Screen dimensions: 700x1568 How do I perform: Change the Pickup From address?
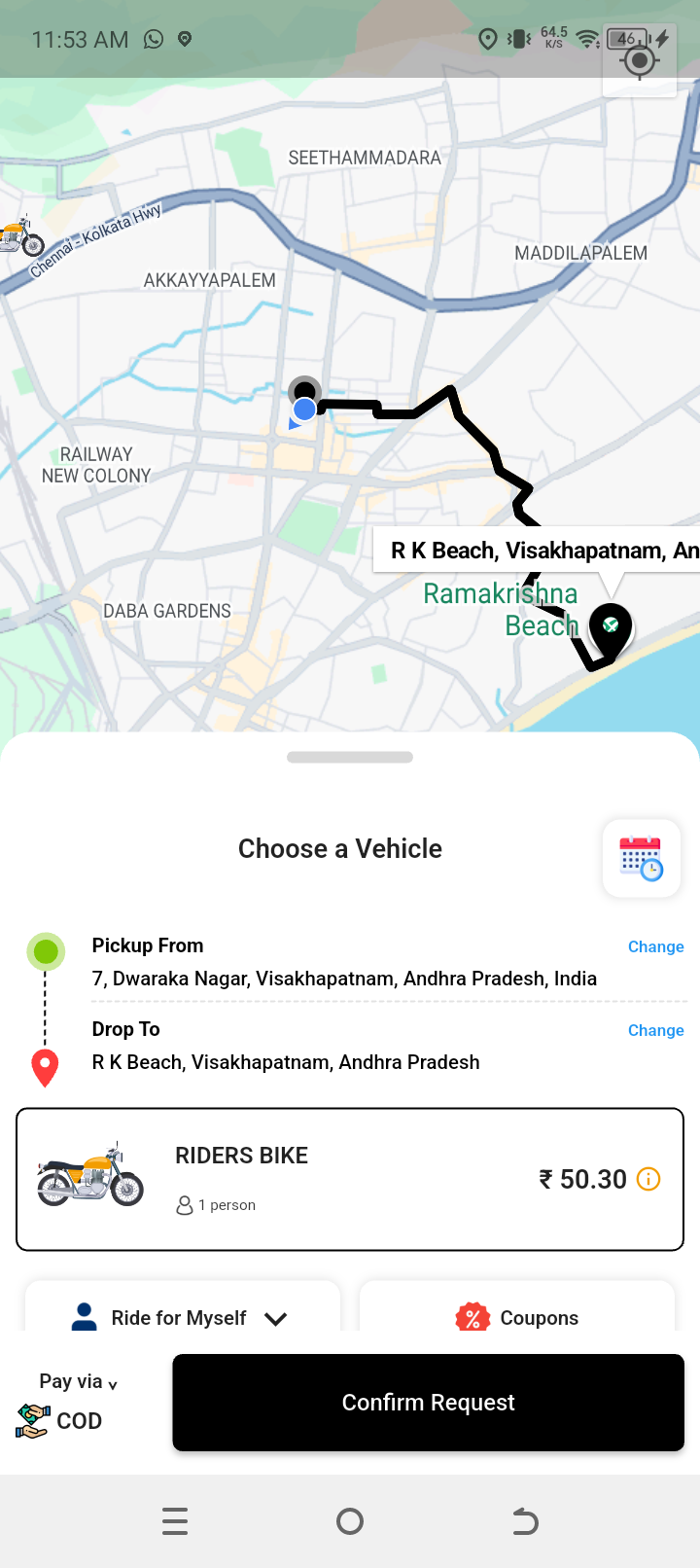pyautogui.click(x=655, y=946)
